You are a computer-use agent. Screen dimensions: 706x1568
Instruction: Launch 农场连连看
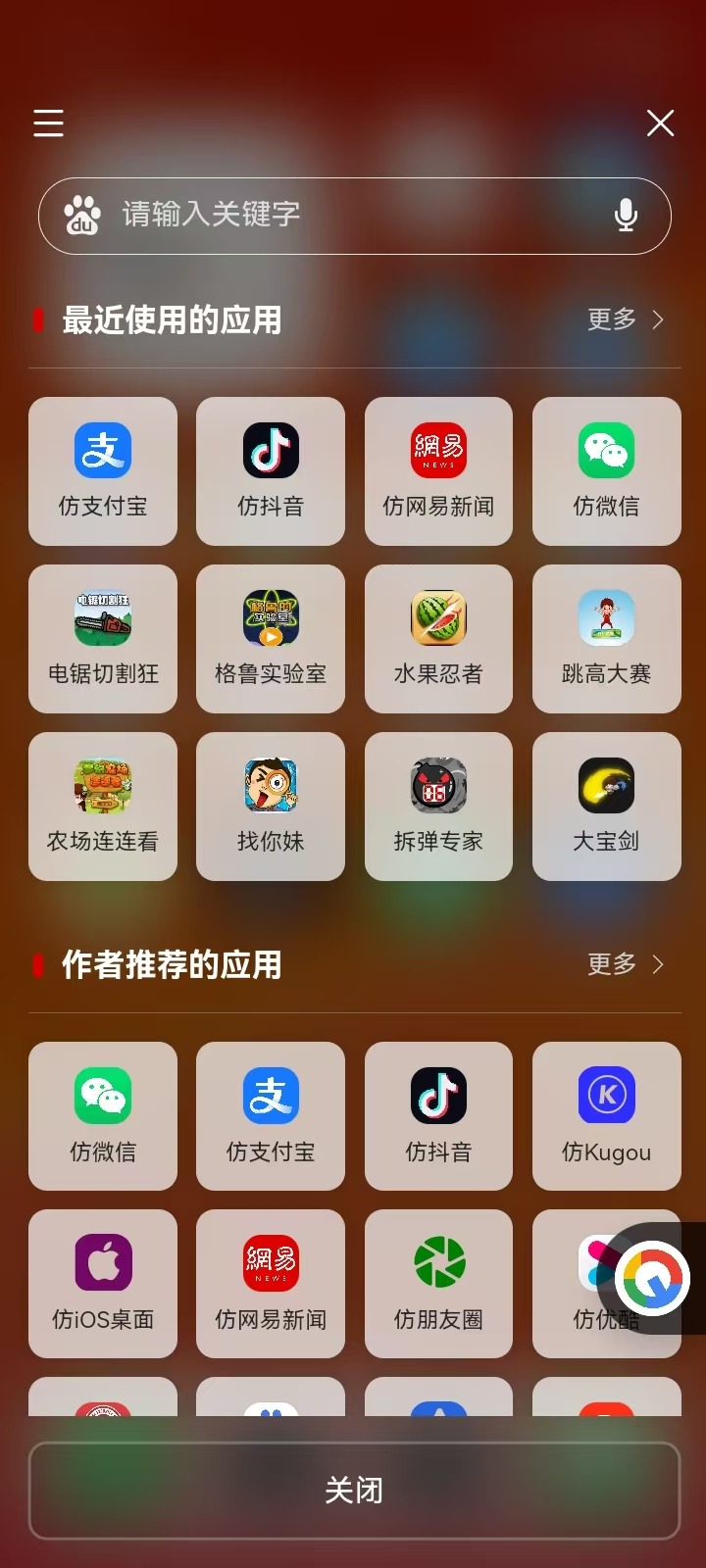[x=103, y=807]
